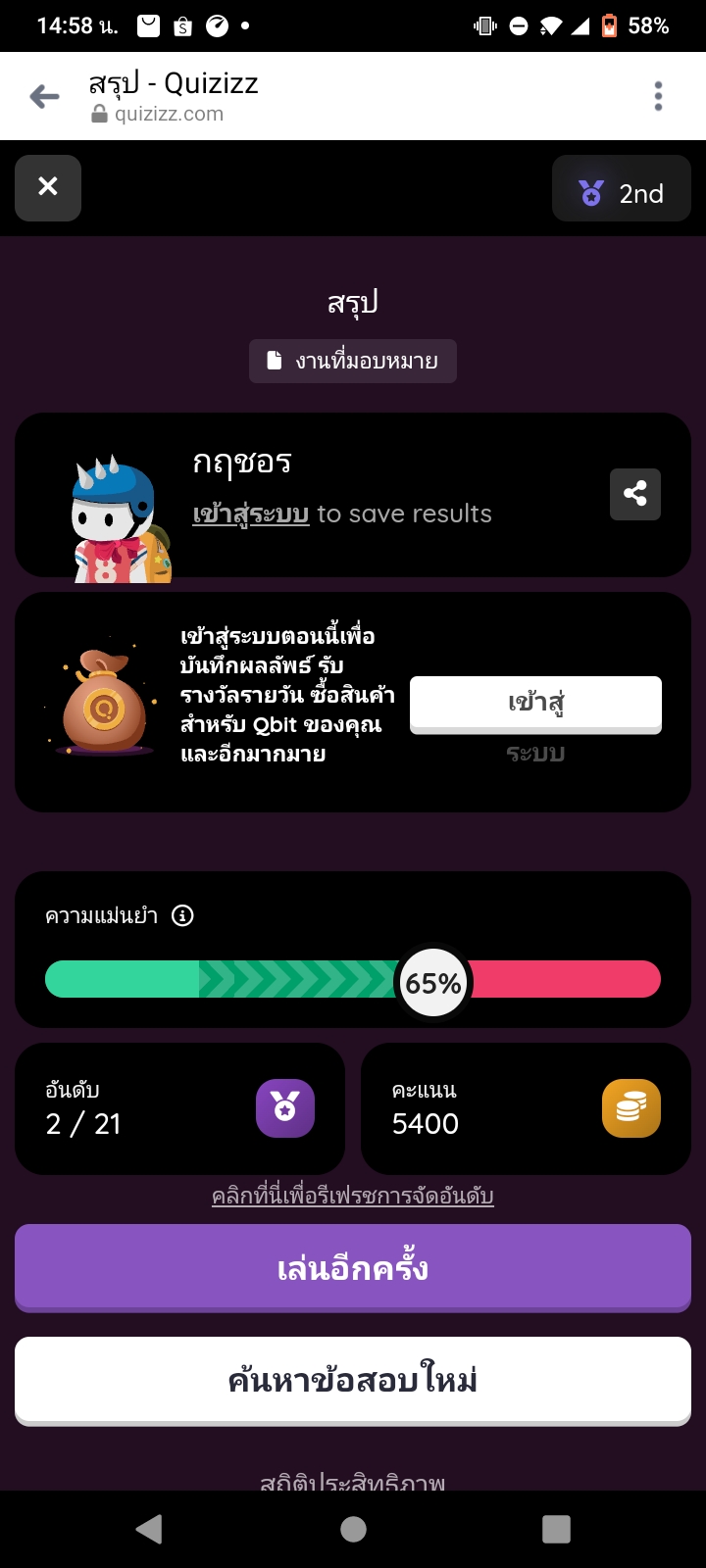The width and height of the screenshot is (706, 1568).
Task: Go to the system home screen
Action: click(353, 1529)
